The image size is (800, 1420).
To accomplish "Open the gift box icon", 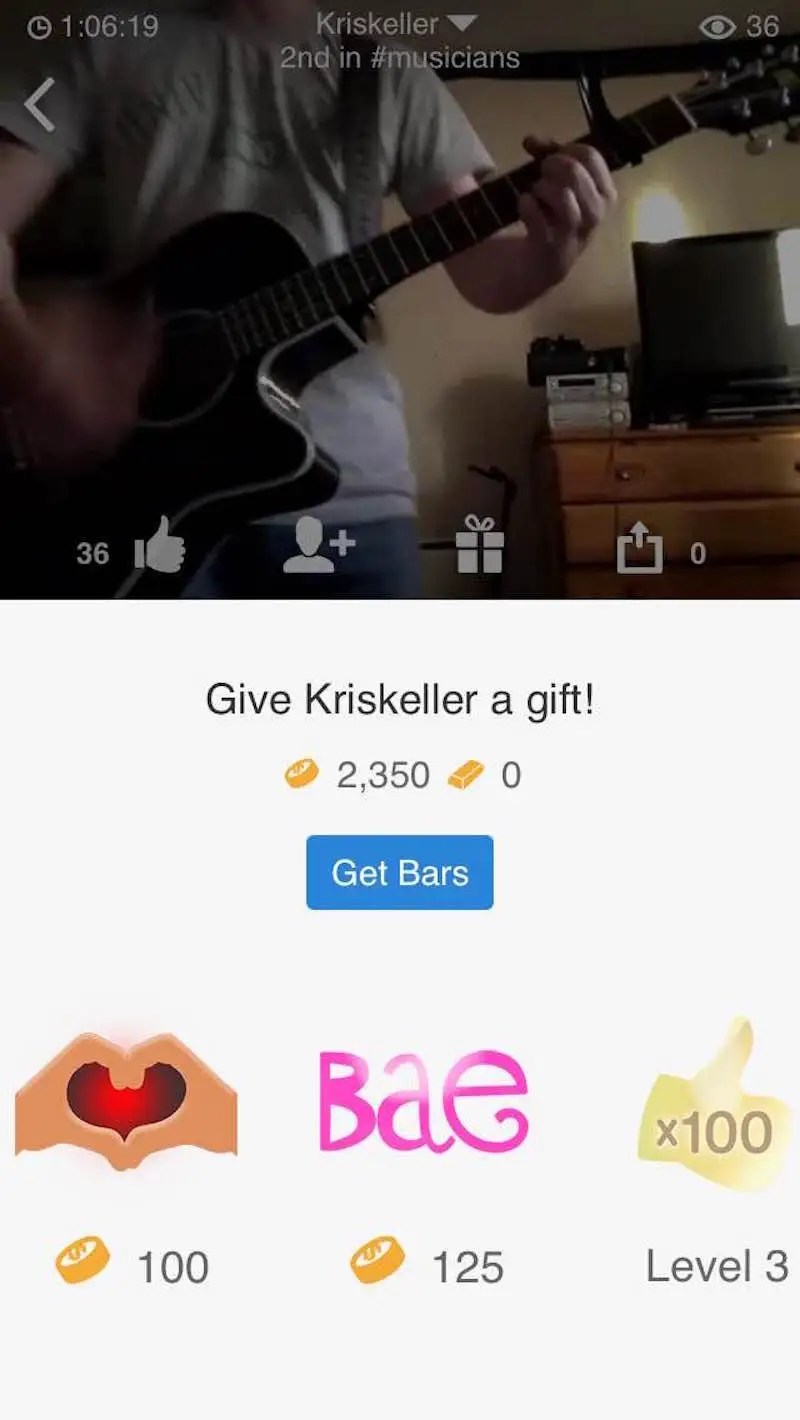I will pos(480,547).
